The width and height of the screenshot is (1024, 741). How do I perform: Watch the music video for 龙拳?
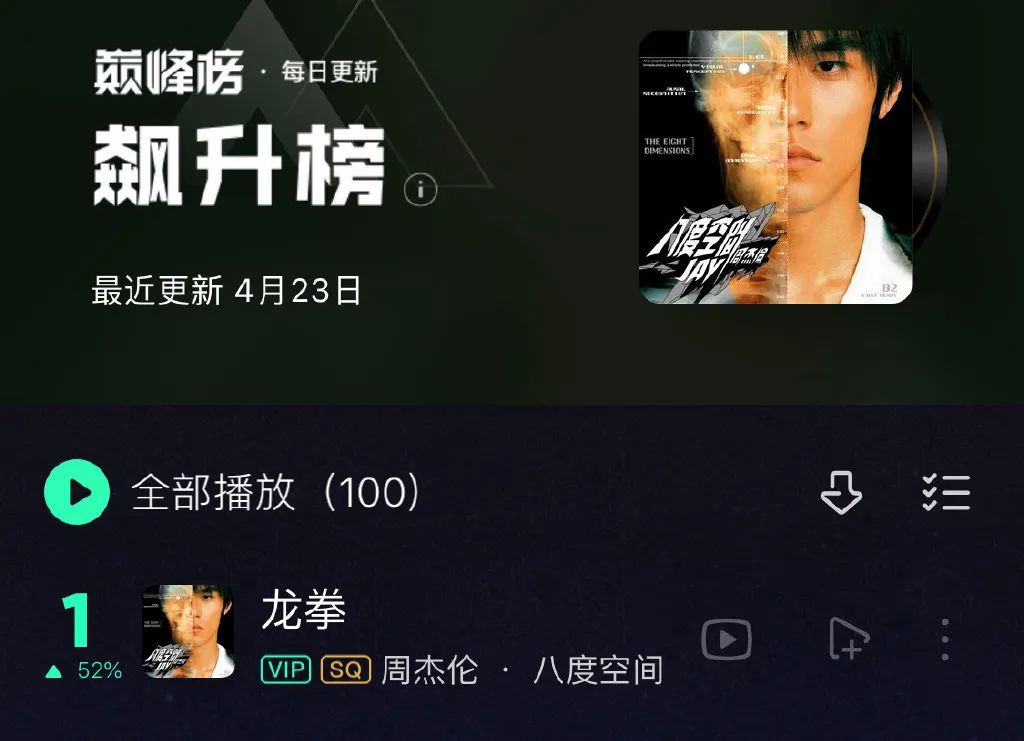[726, 639]
